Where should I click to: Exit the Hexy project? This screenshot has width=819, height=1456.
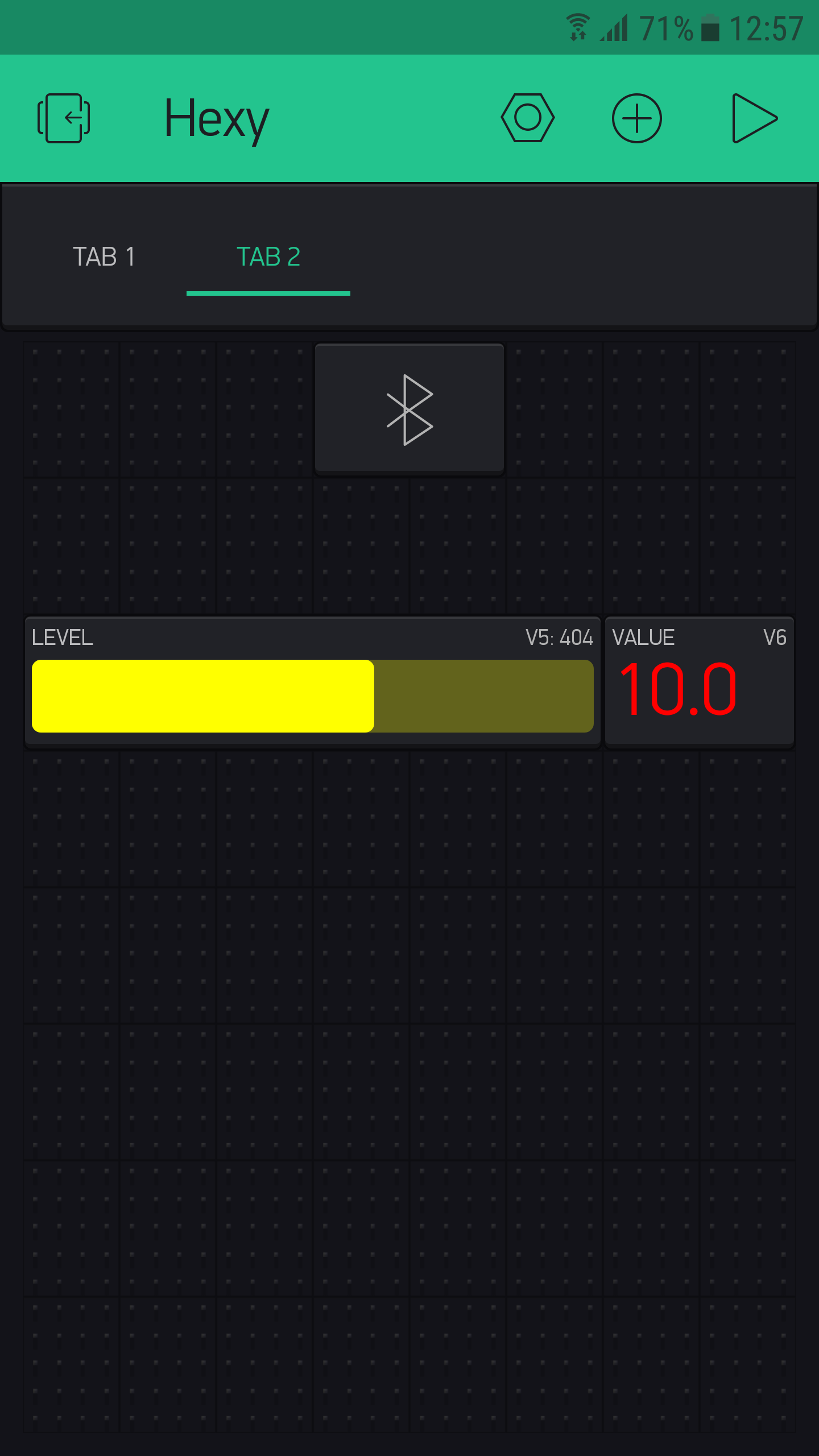pos(64,118)
